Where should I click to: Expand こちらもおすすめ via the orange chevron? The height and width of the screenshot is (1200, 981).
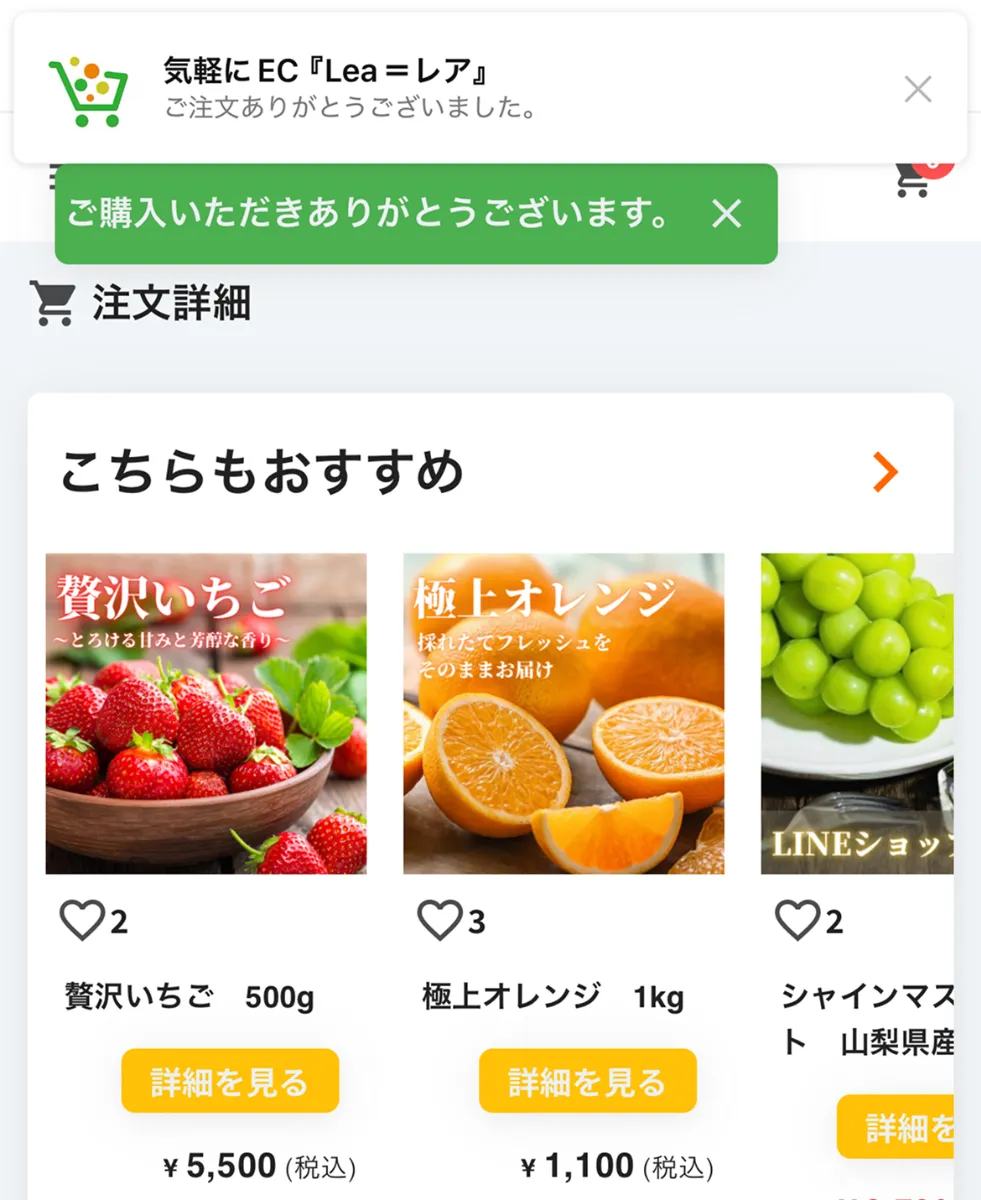pos(884,471)
